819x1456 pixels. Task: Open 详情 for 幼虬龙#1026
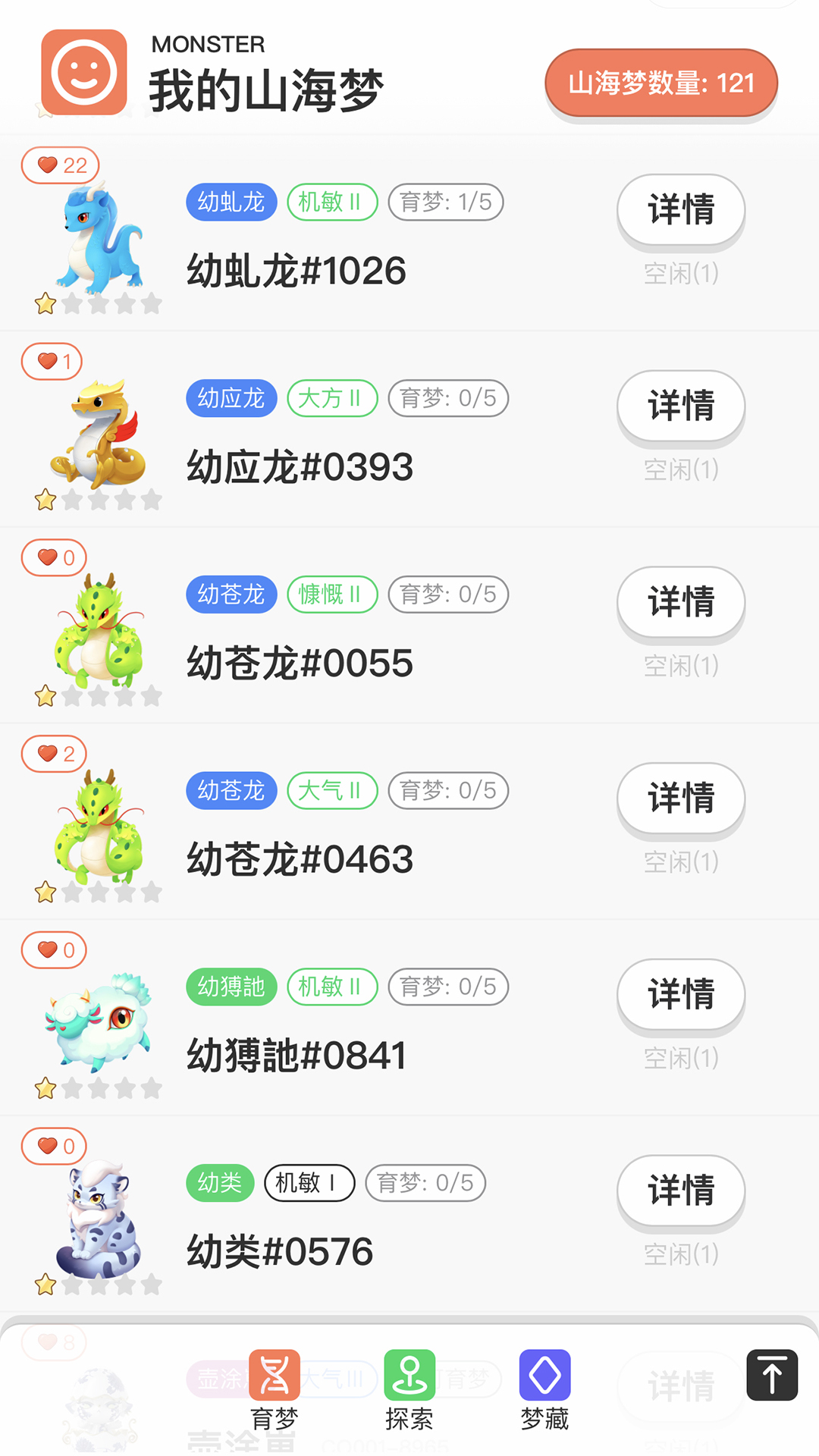680,209
